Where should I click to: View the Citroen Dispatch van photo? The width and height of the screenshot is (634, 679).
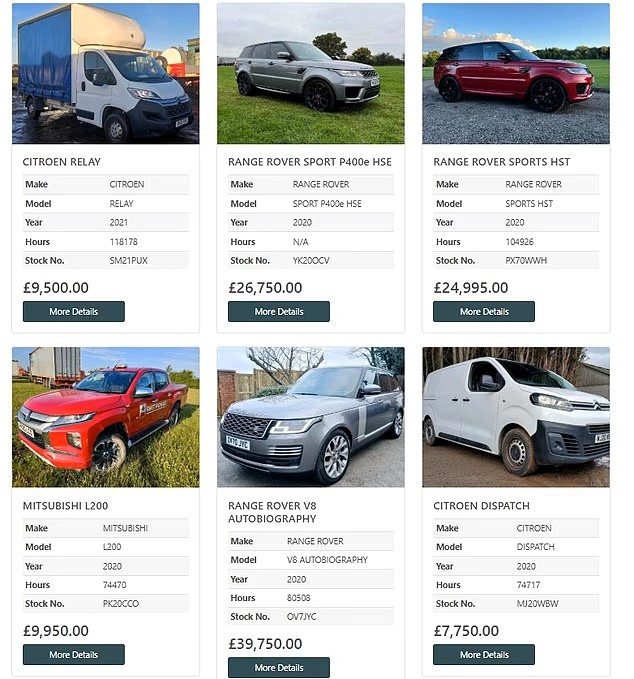516,417
